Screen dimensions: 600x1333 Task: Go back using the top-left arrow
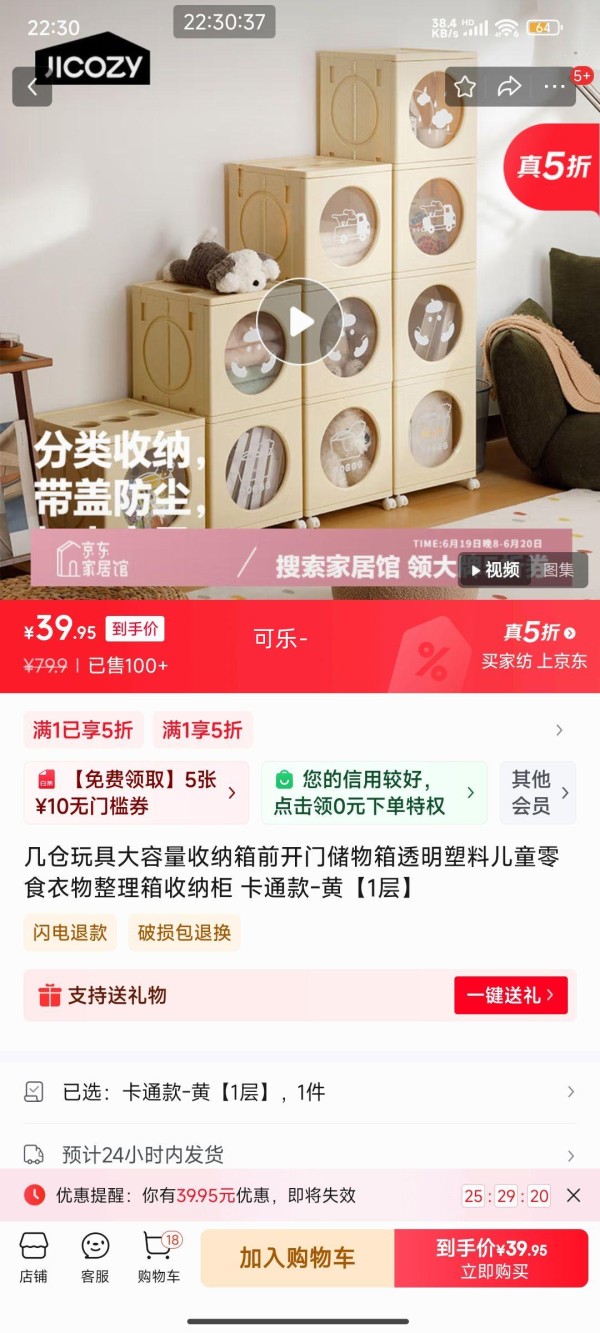tap(32, 87)
